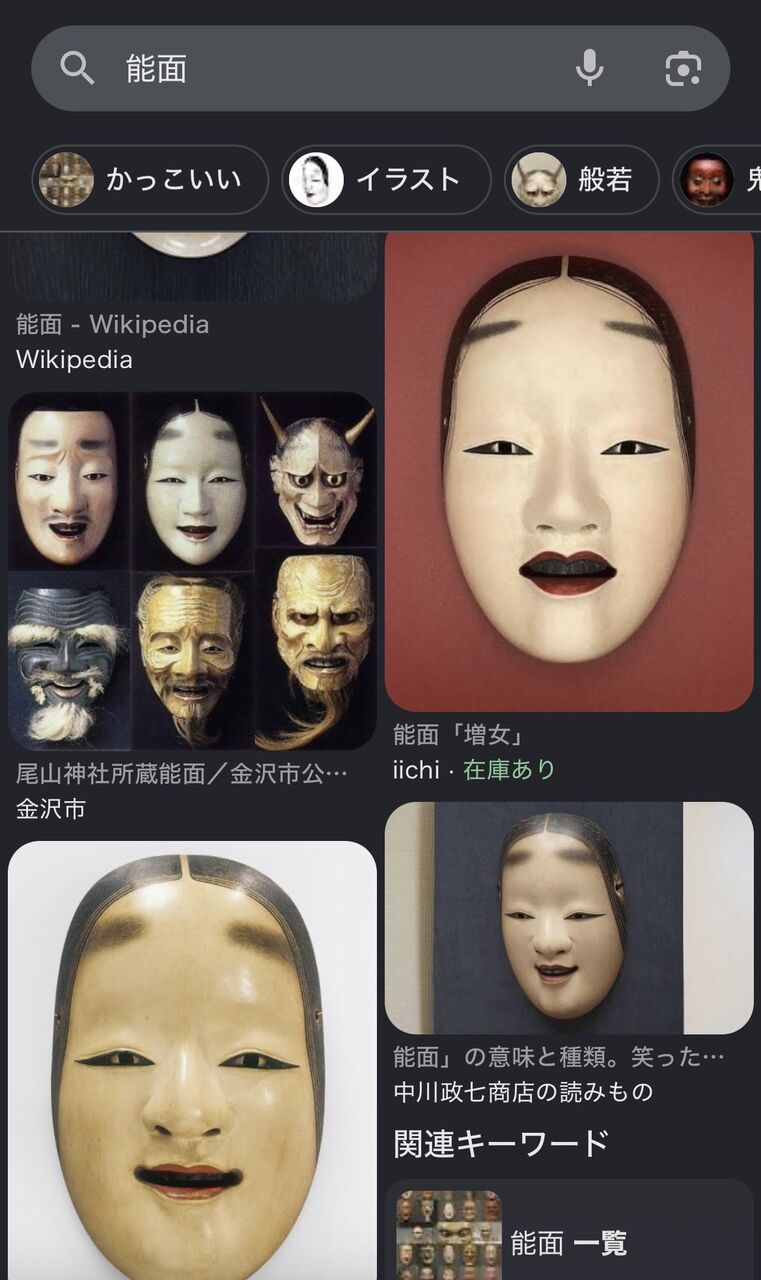
Task: Open the 能面 - Wikipedia image result
Action: tap(192, 267)
